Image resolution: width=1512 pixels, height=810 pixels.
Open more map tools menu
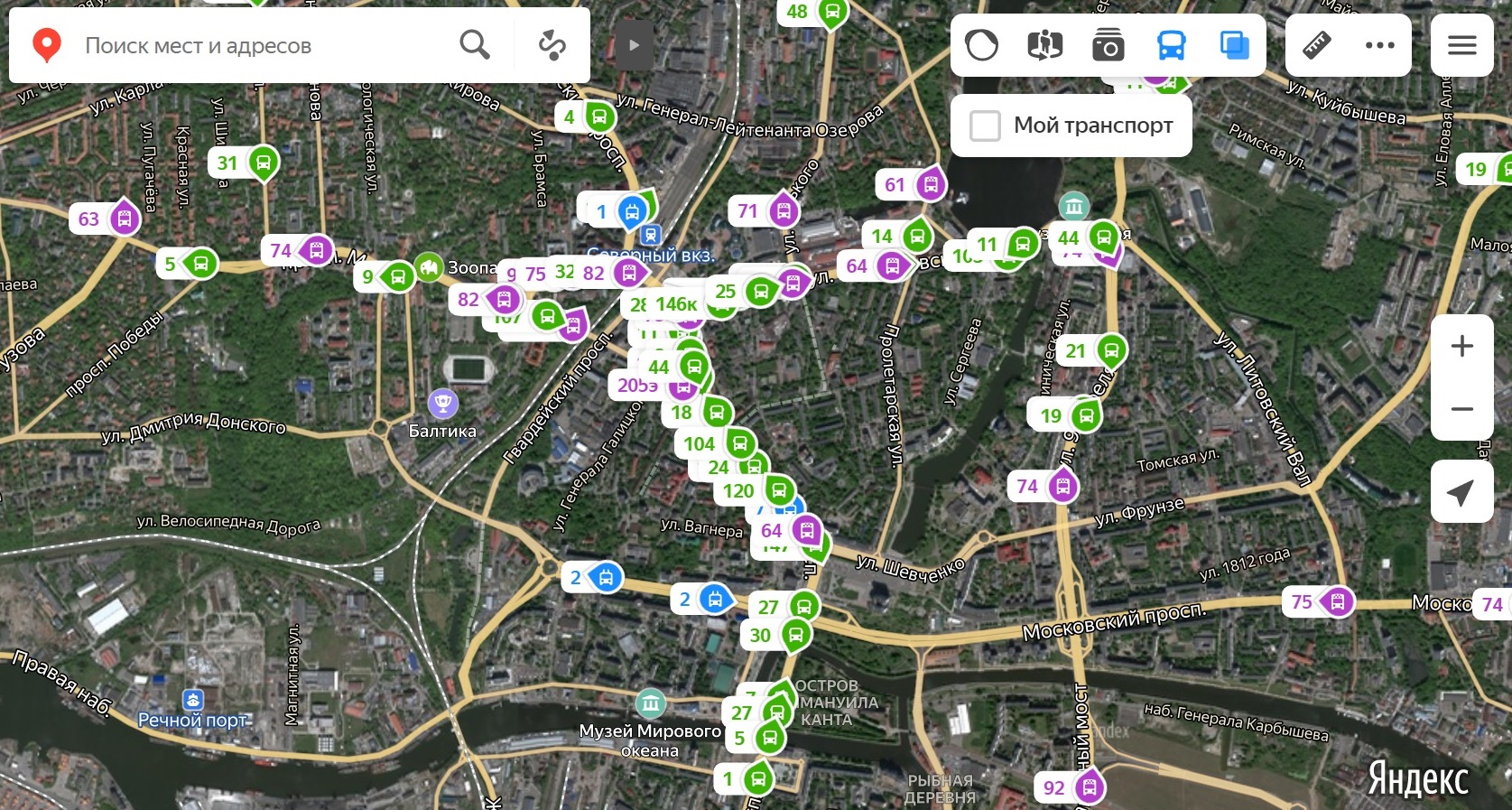tap(1379, 45)
